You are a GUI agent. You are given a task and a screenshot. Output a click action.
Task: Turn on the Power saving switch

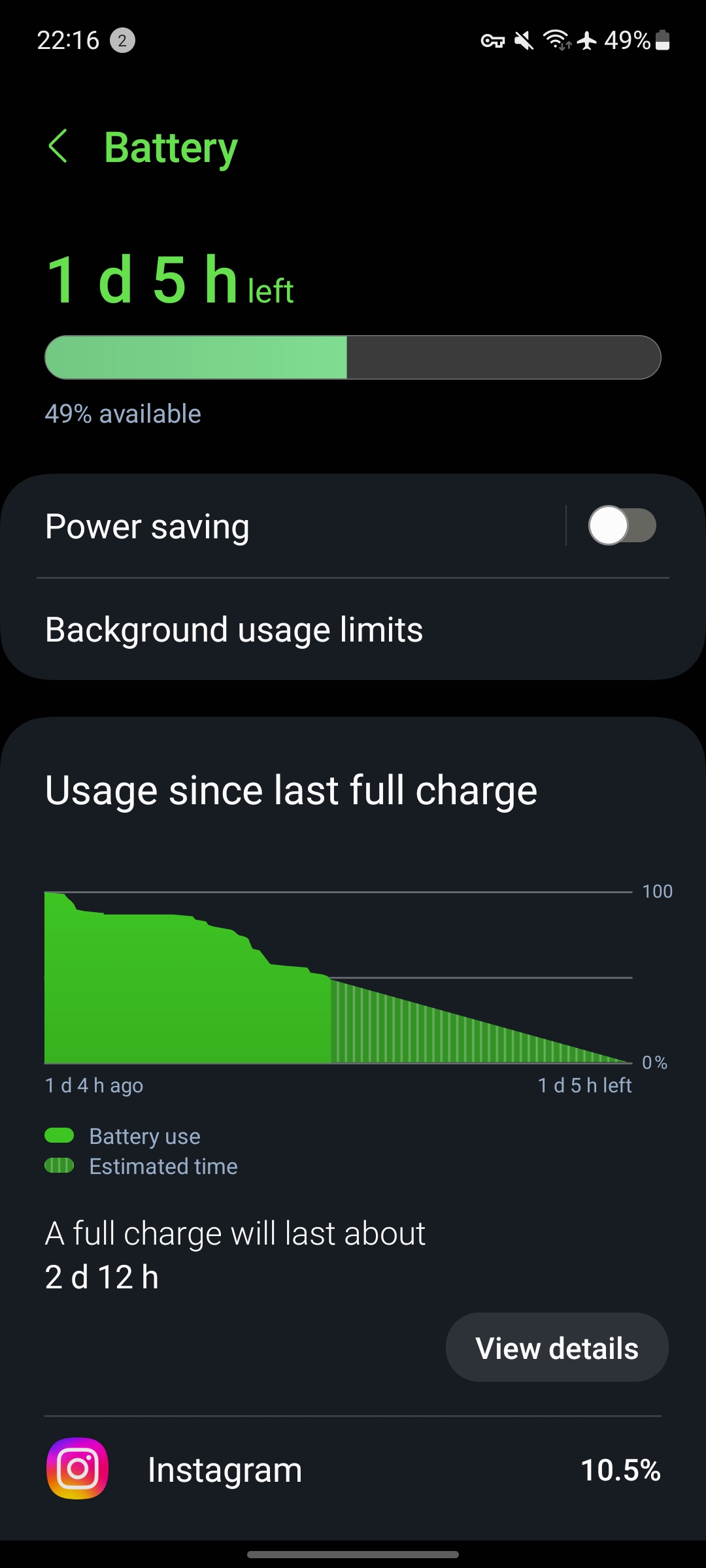pos(622,526)
